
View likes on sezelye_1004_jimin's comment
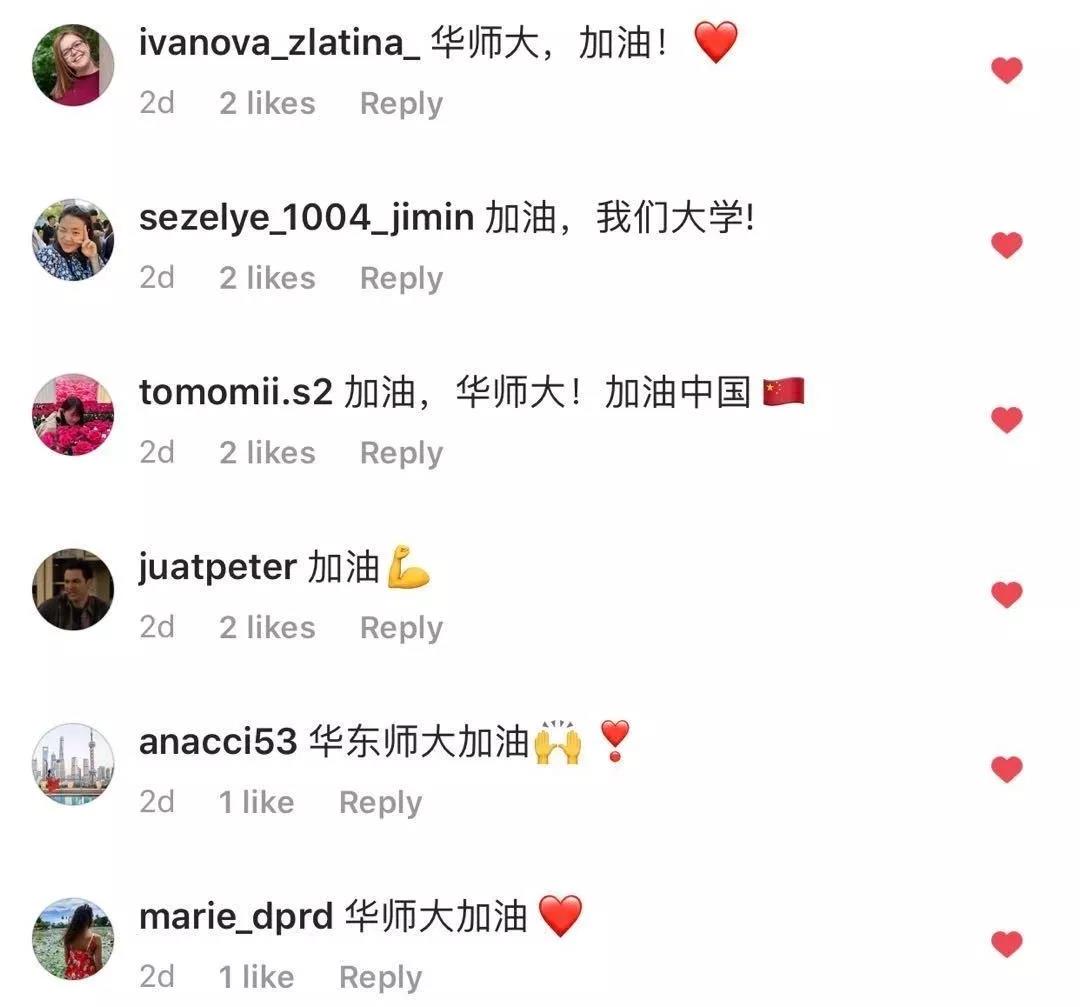tap(267, 278)
